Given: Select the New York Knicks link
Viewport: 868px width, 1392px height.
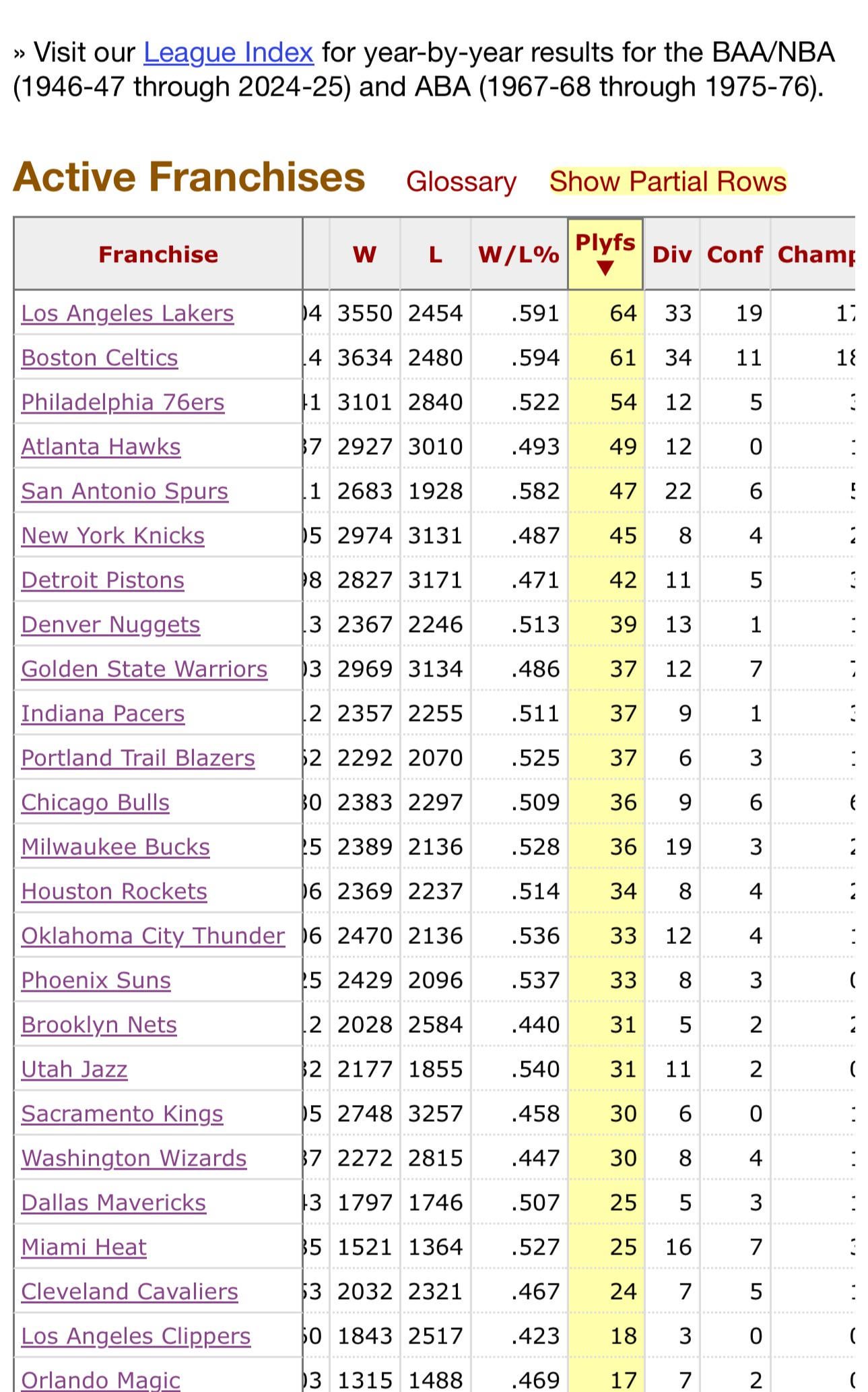Looking at the screenshot, I should [x=112, y=536].
